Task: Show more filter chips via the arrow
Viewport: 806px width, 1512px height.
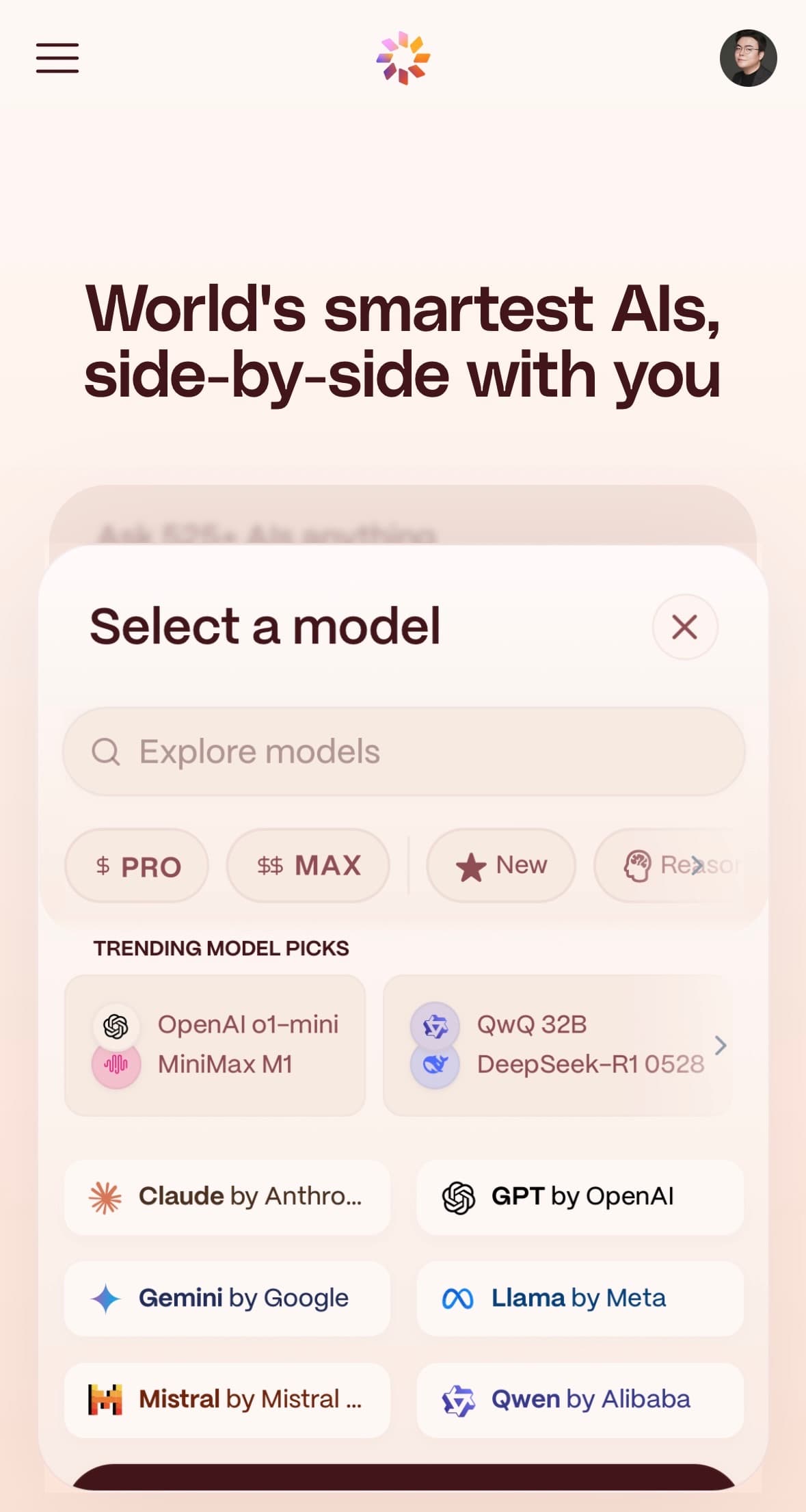Action: [x=697, y=865]
